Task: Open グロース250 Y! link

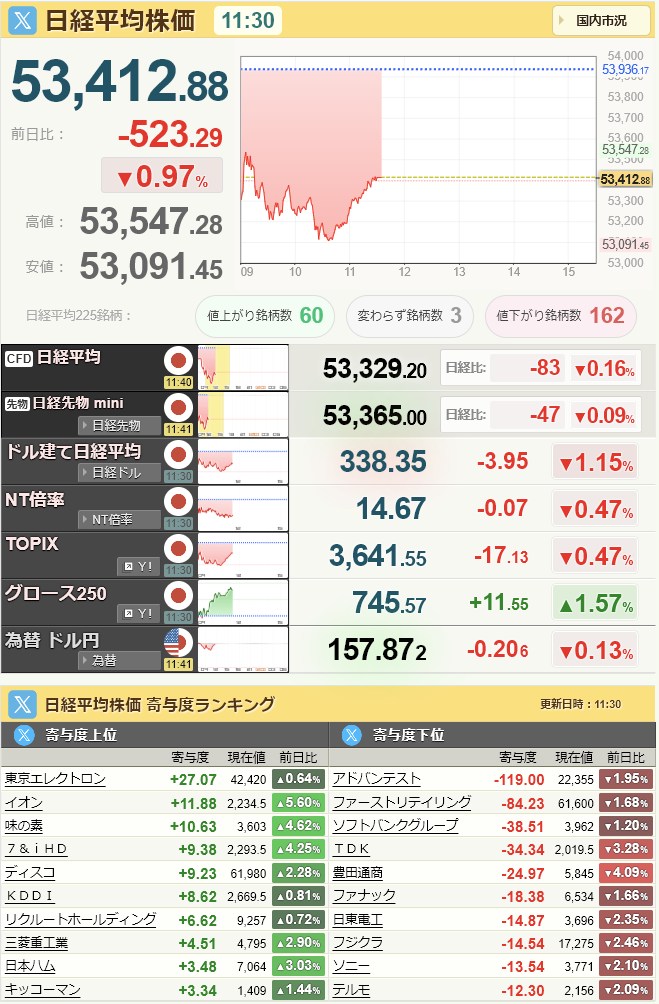Action: 138,613
